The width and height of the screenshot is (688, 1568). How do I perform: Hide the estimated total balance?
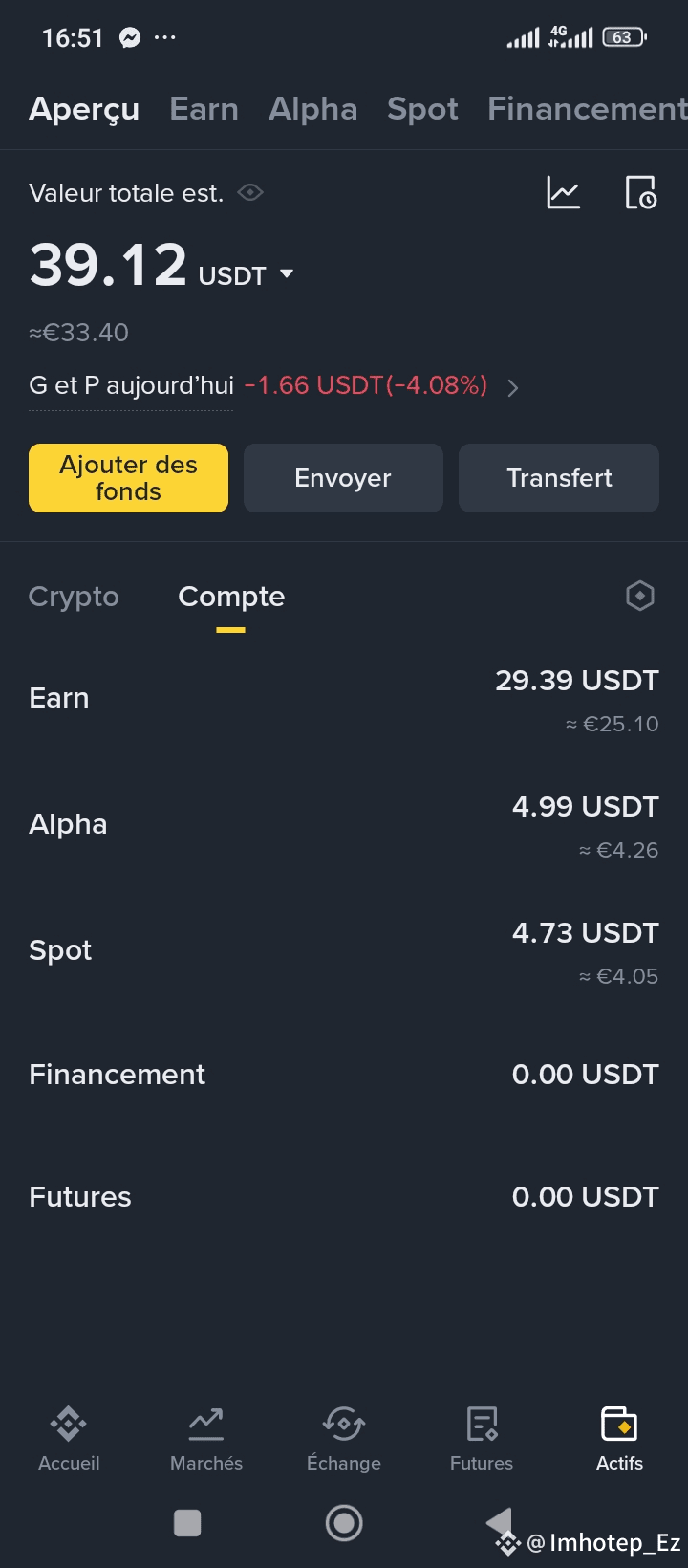[x=250, y=193]
